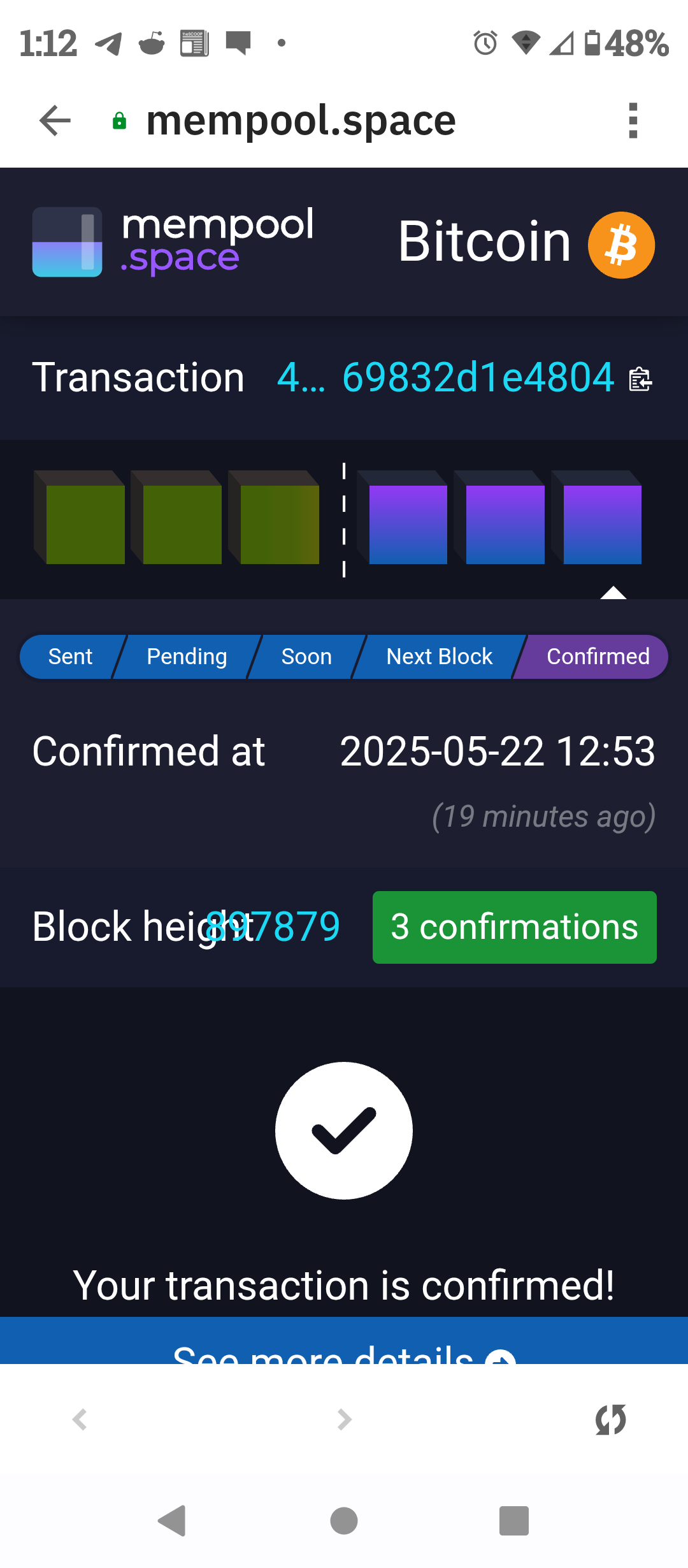Click the Pending stage in progress tracker
The image size is (688, 1568).
[x=186, y=656]
